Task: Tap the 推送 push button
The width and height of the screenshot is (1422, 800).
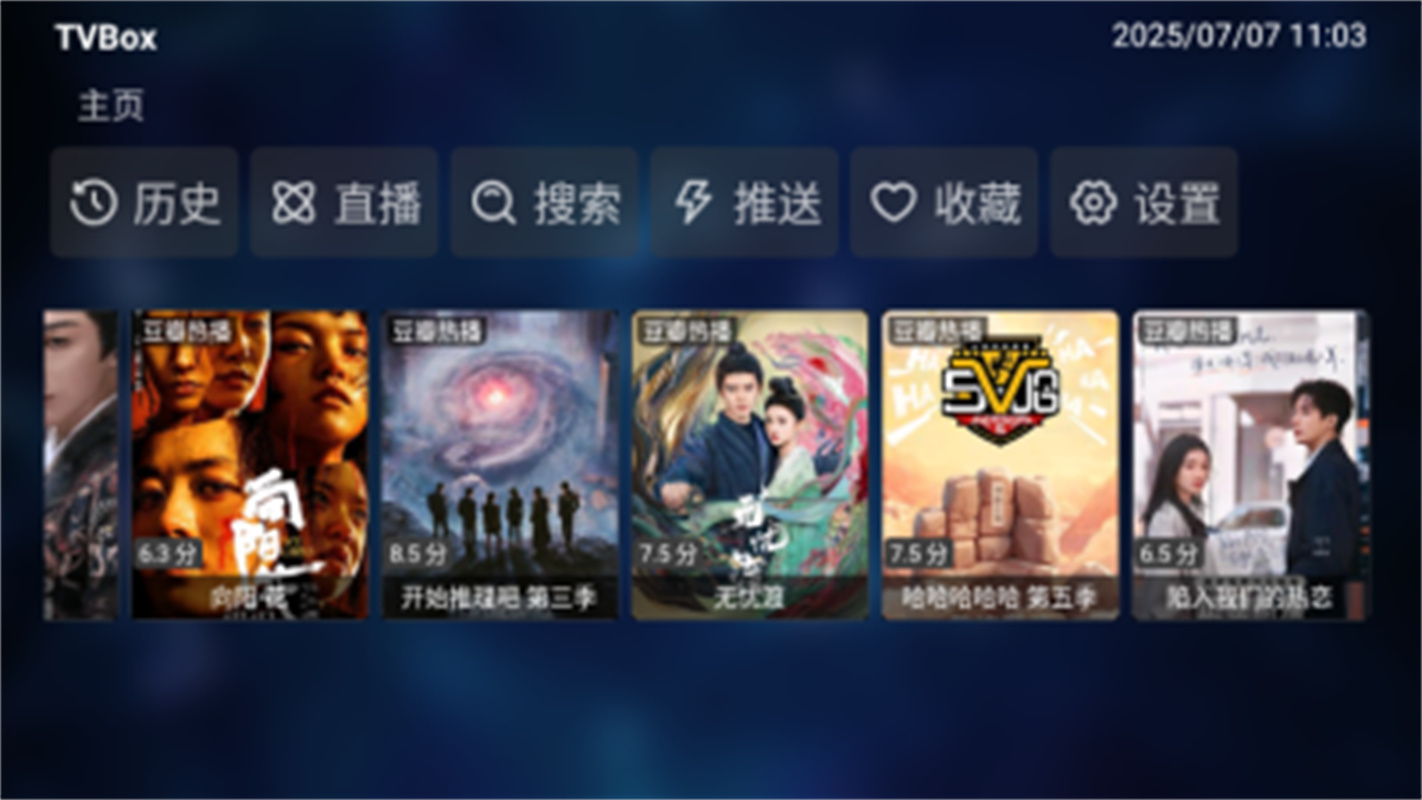Action: (744, 203)
